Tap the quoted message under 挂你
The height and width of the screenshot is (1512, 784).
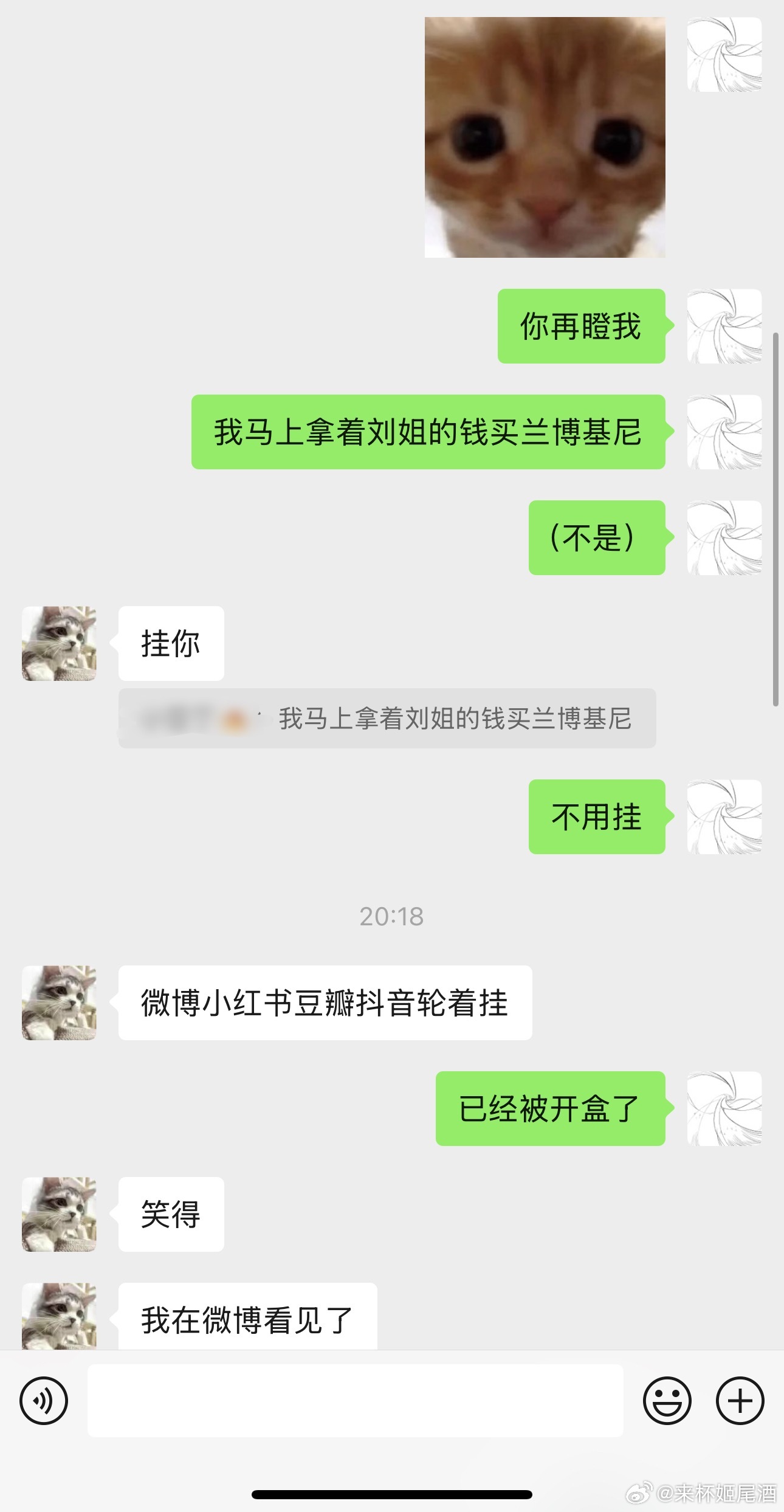[387, 719]
